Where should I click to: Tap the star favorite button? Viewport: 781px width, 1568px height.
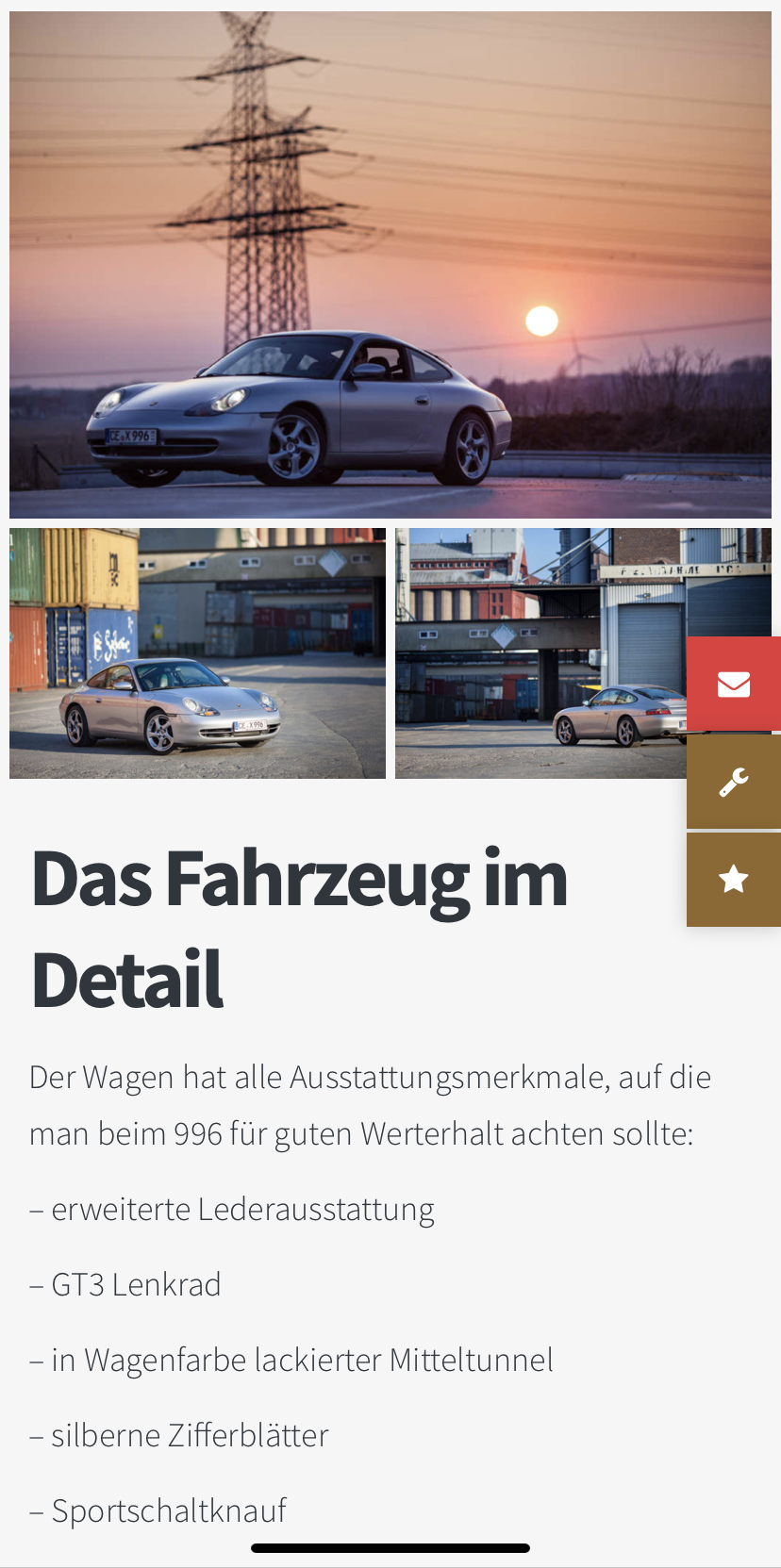733,880
